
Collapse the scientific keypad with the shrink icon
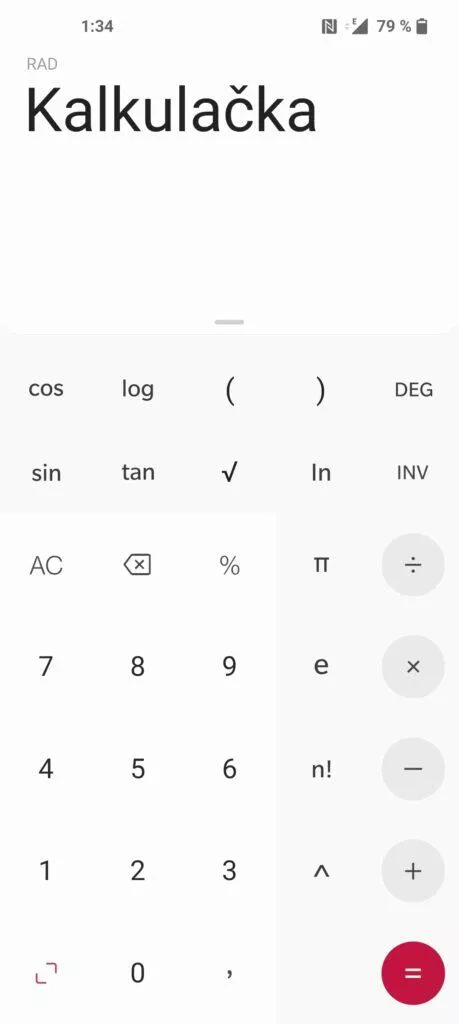[46, 973]
